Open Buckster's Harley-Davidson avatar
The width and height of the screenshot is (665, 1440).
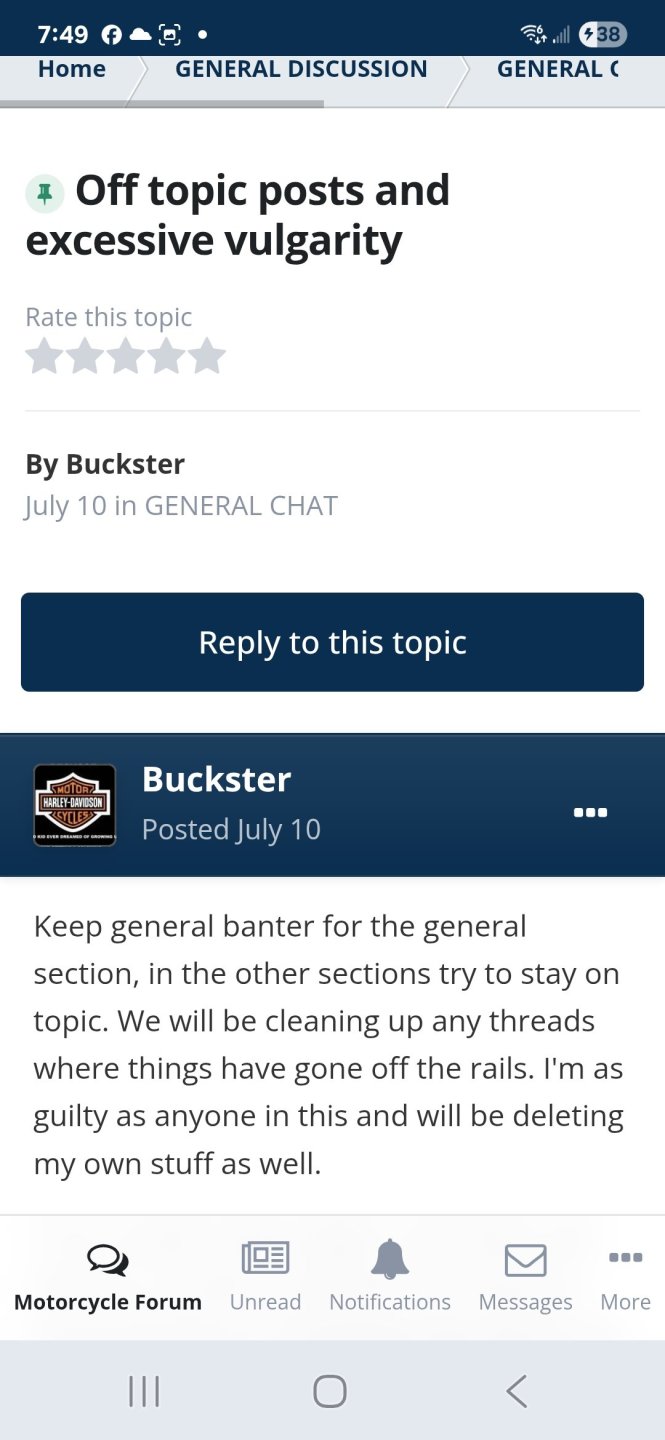click(x=75, y=805)
